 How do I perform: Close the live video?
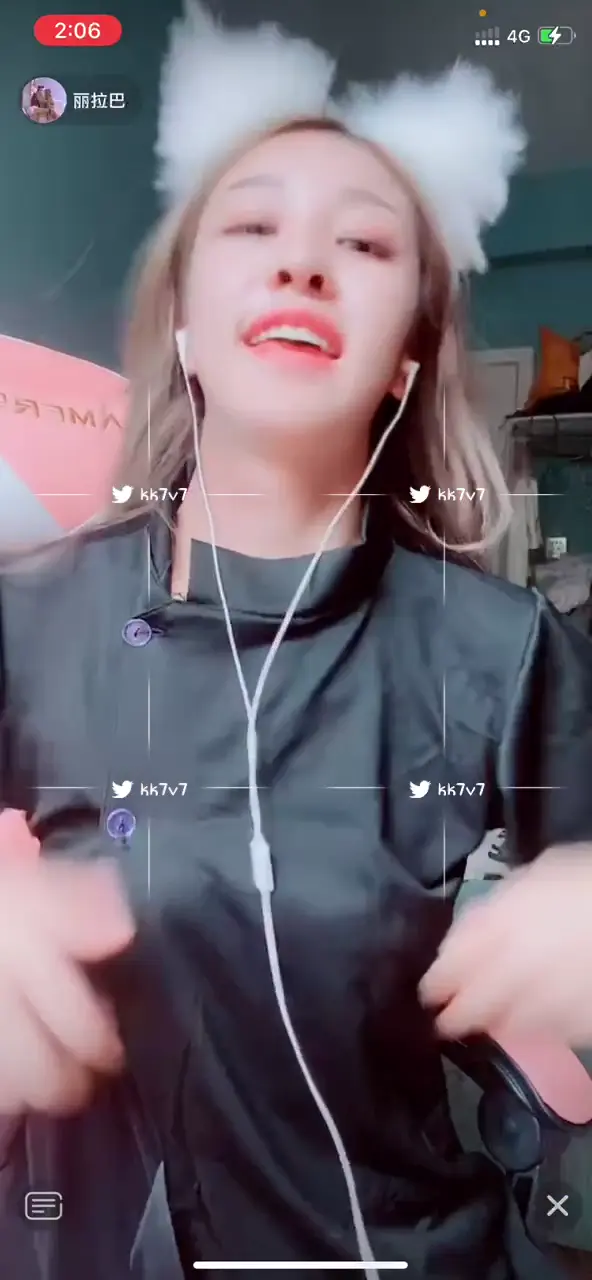point(558,1206)
